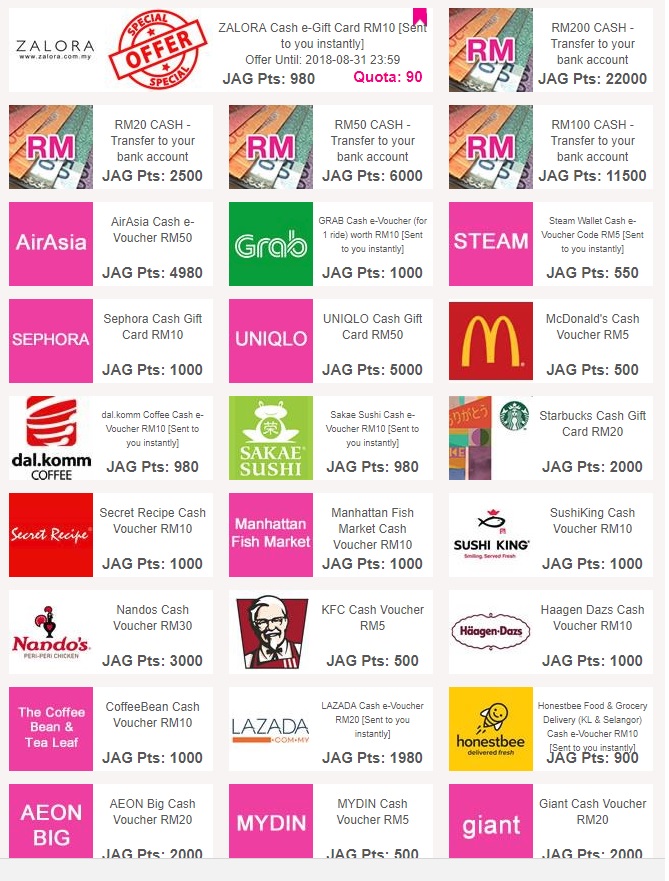This screenshot has width=669, height=881.
Task: Select the GRAB Cash e-Voucher RM10
Action: click(x=372, y=234)
